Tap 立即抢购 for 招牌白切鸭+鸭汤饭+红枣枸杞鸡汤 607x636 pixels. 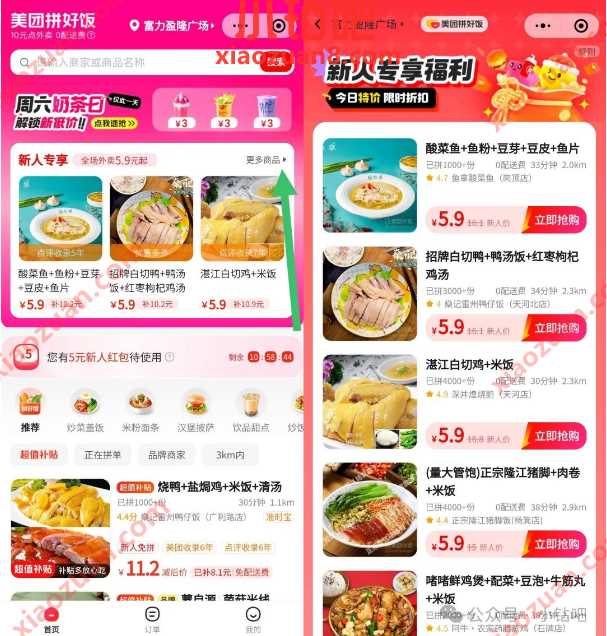tap(555, 328)
